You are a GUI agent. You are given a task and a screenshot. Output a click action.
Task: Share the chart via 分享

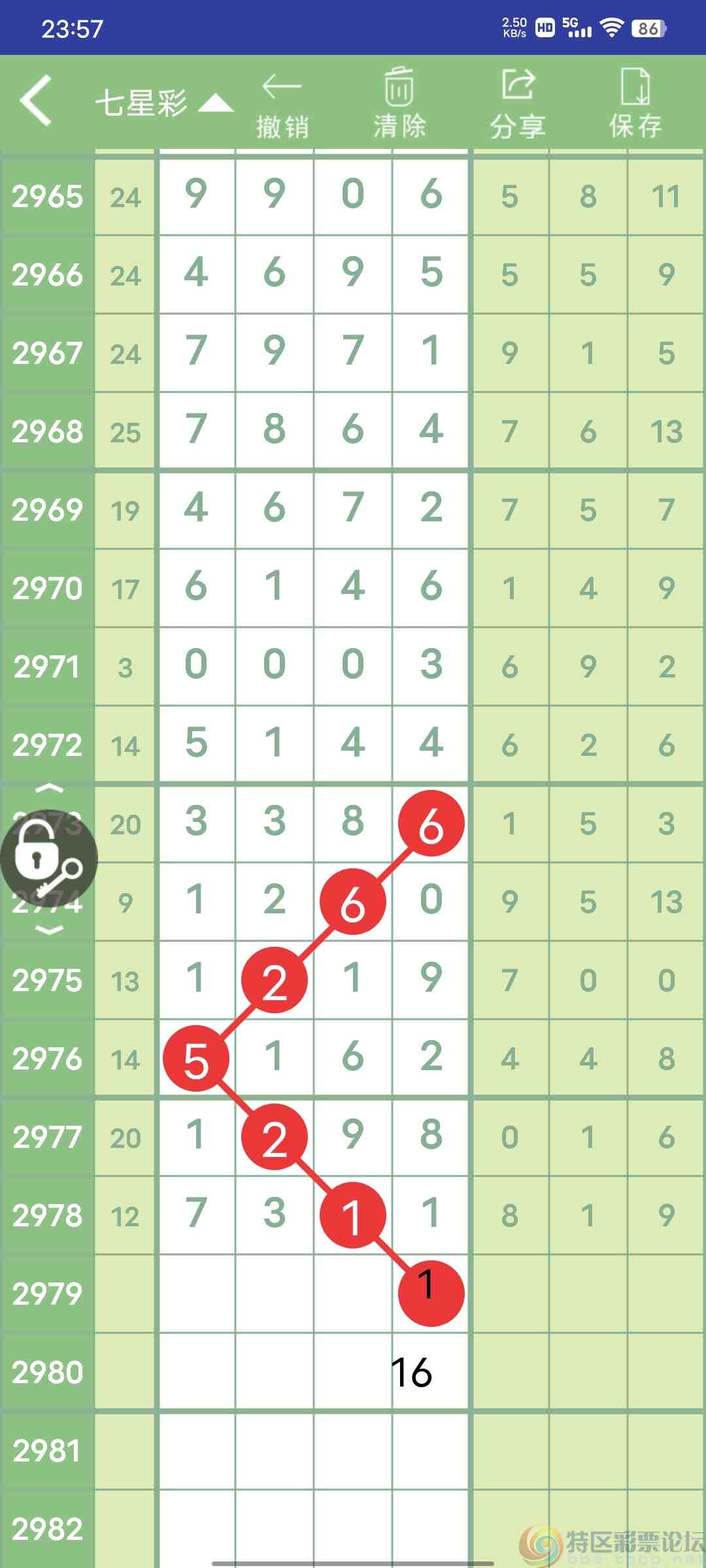tap(518, 105)
